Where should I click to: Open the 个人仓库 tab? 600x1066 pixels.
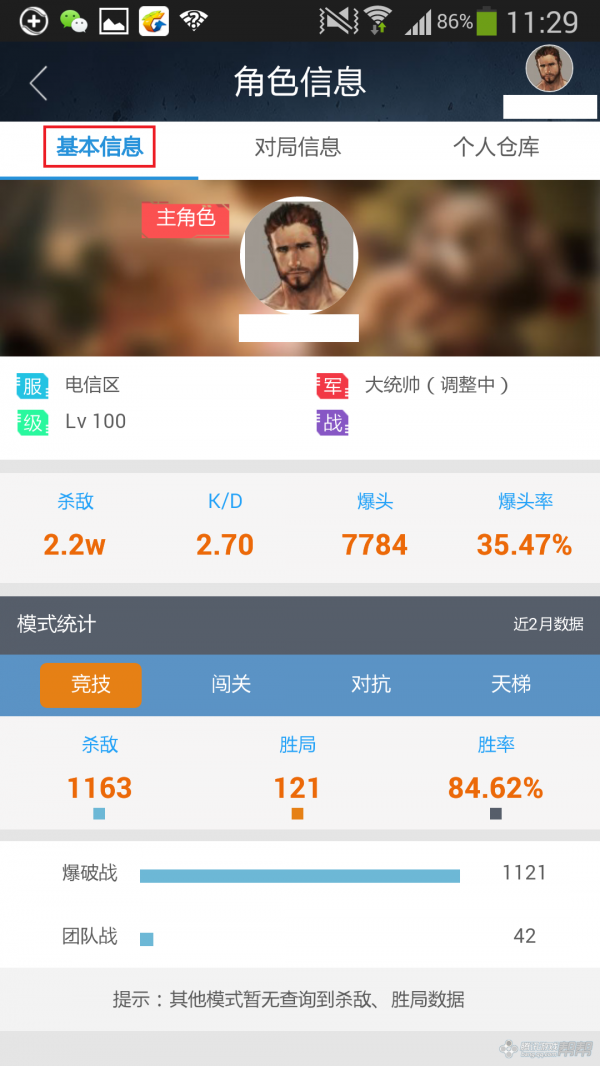[496, 148]
